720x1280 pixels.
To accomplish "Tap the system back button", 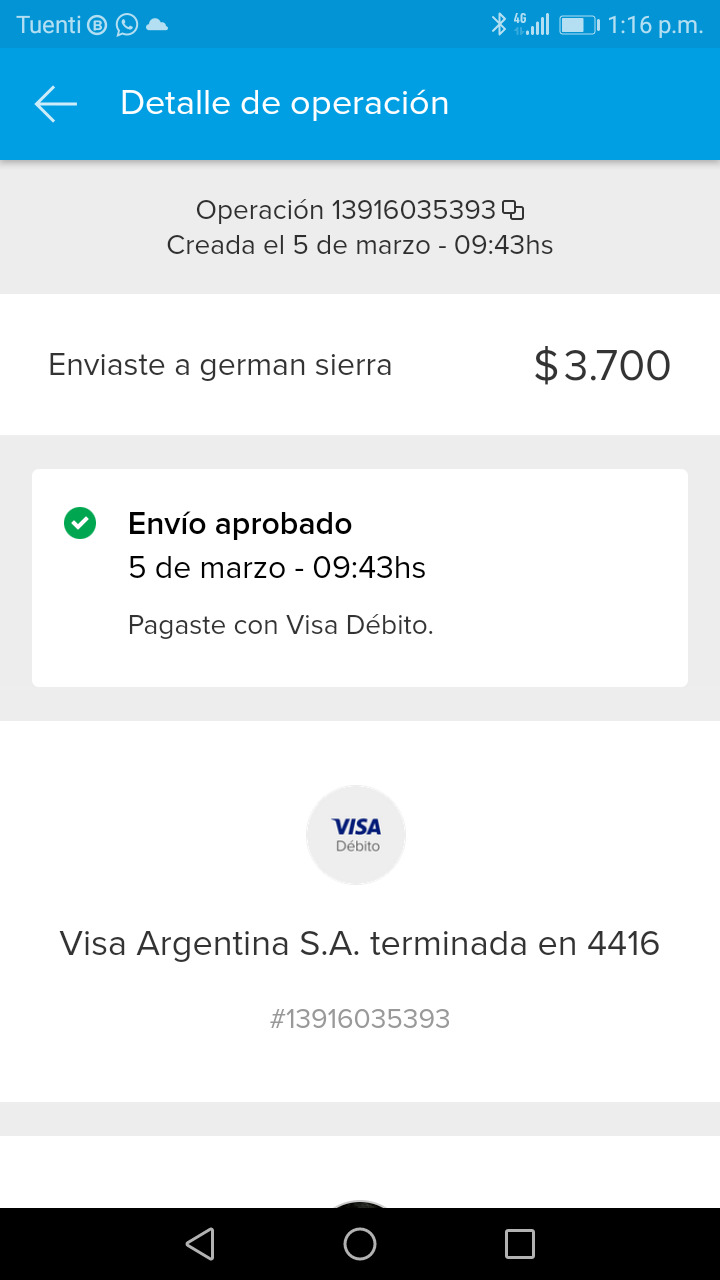I will pos(200,1243).
